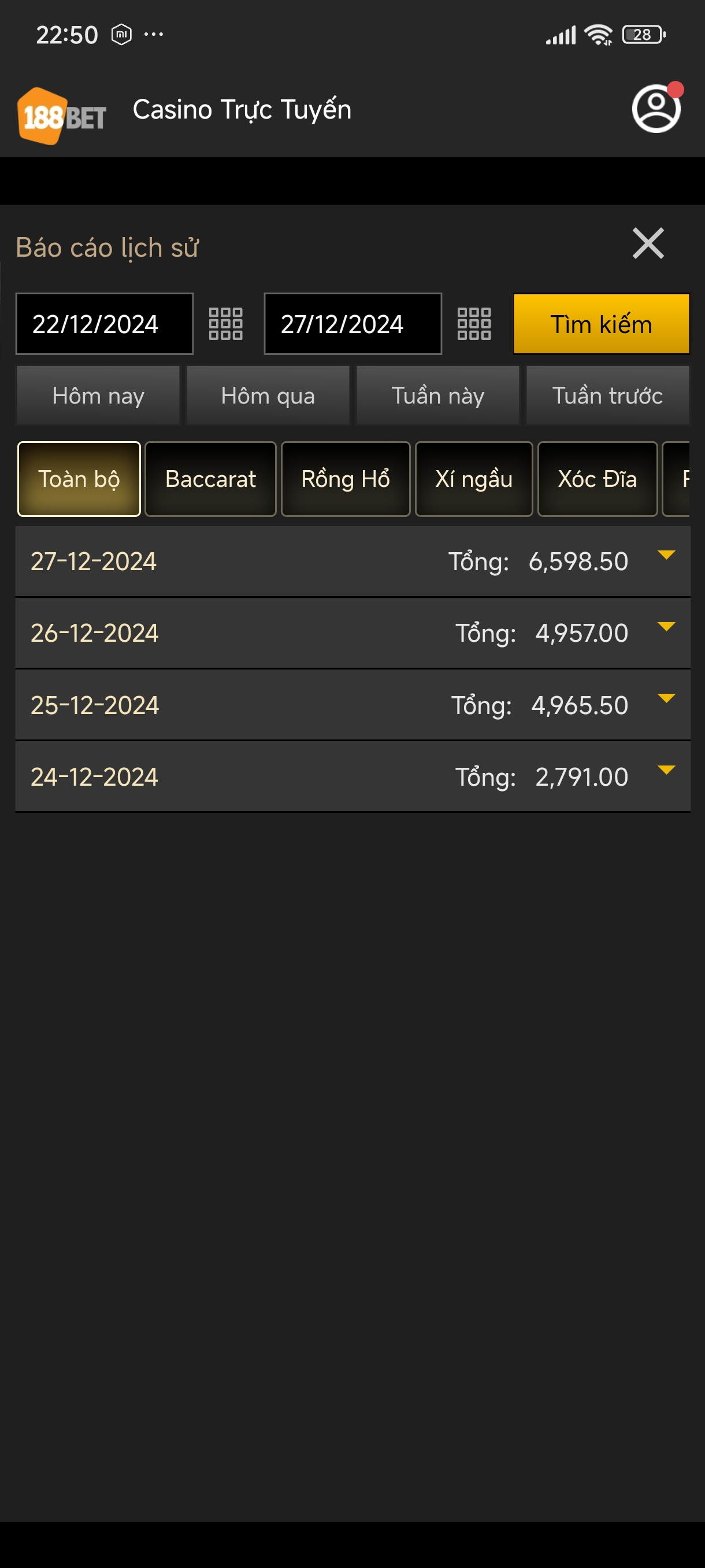Click the start date field showing 22/12/2024

pos(104,323)
